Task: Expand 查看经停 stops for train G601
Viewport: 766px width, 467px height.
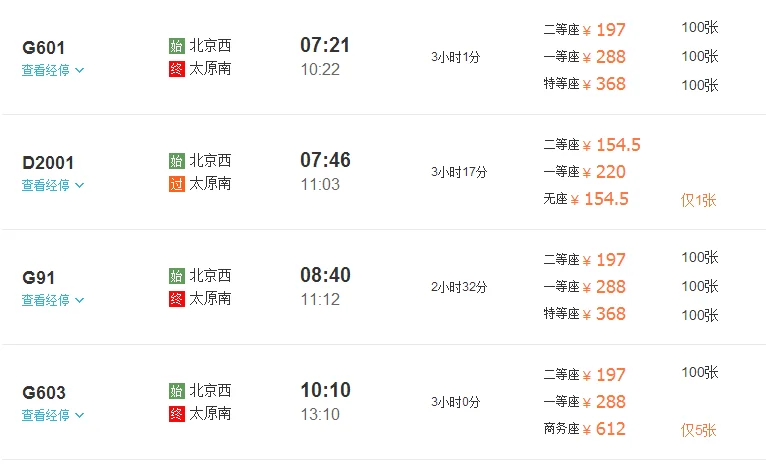Action: pos(52,70)
